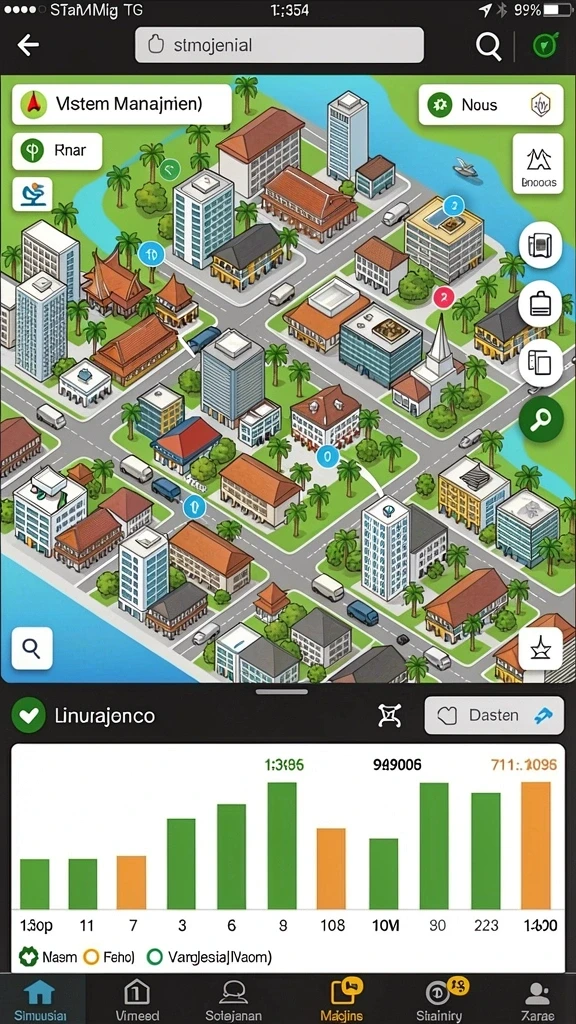The height and width of the screenshot is (1024, 576).
Task: Tap the pink map marker
Action: click(x=443, y=298)
